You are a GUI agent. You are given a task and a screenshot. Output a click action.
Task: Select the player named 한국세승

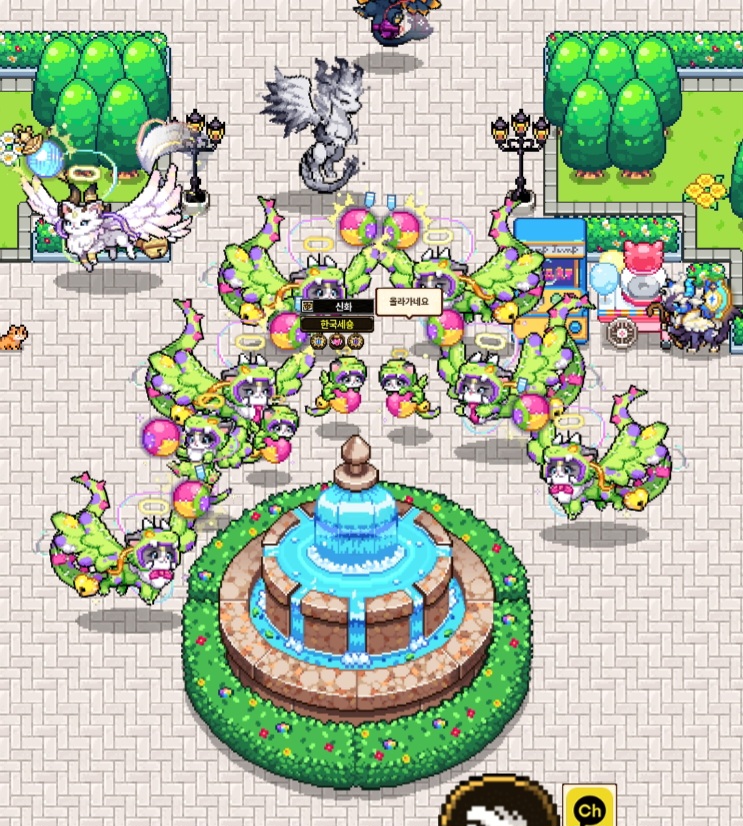pyautogui.click(x=337, y=324)
